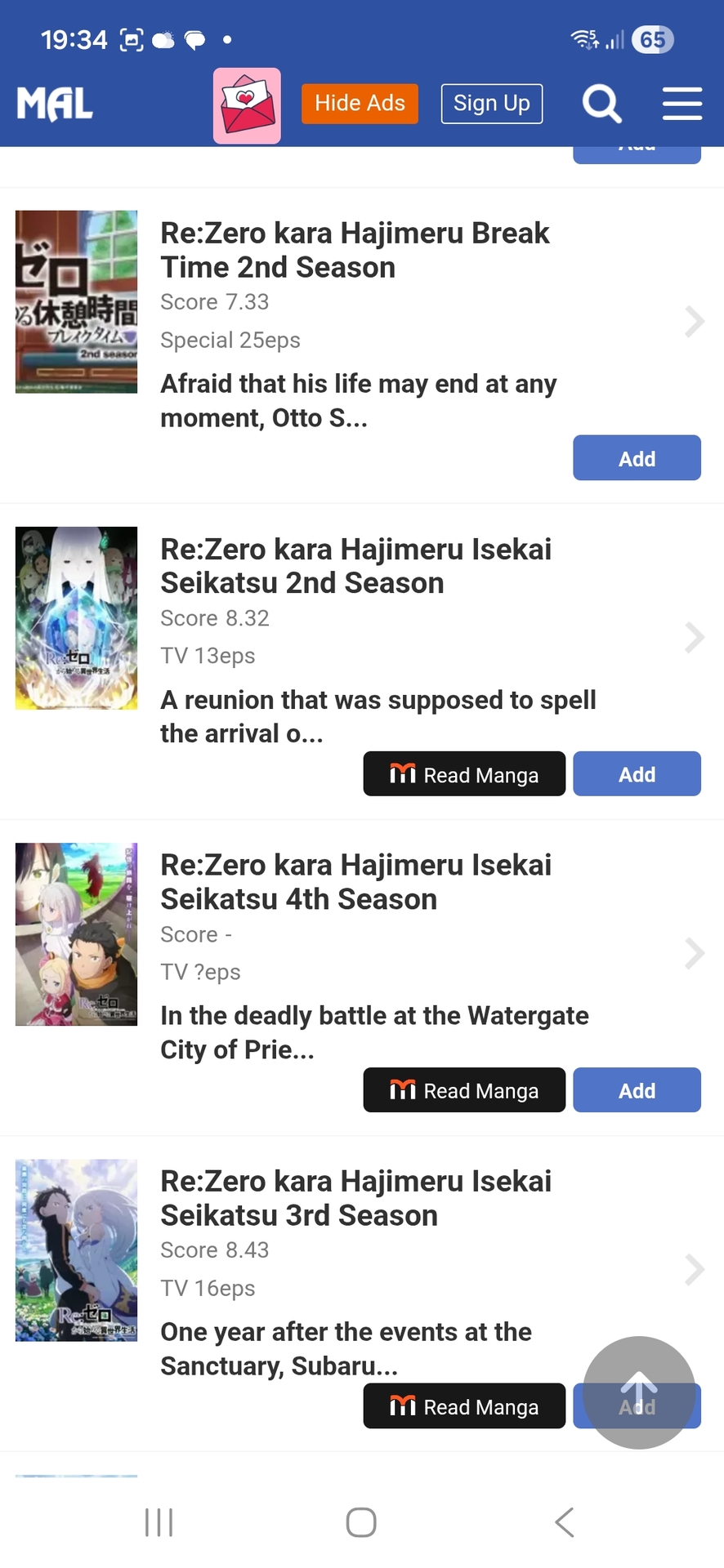Read Manga for Isekai Seikatsu 3rd Season

[x=463, y=1406]
